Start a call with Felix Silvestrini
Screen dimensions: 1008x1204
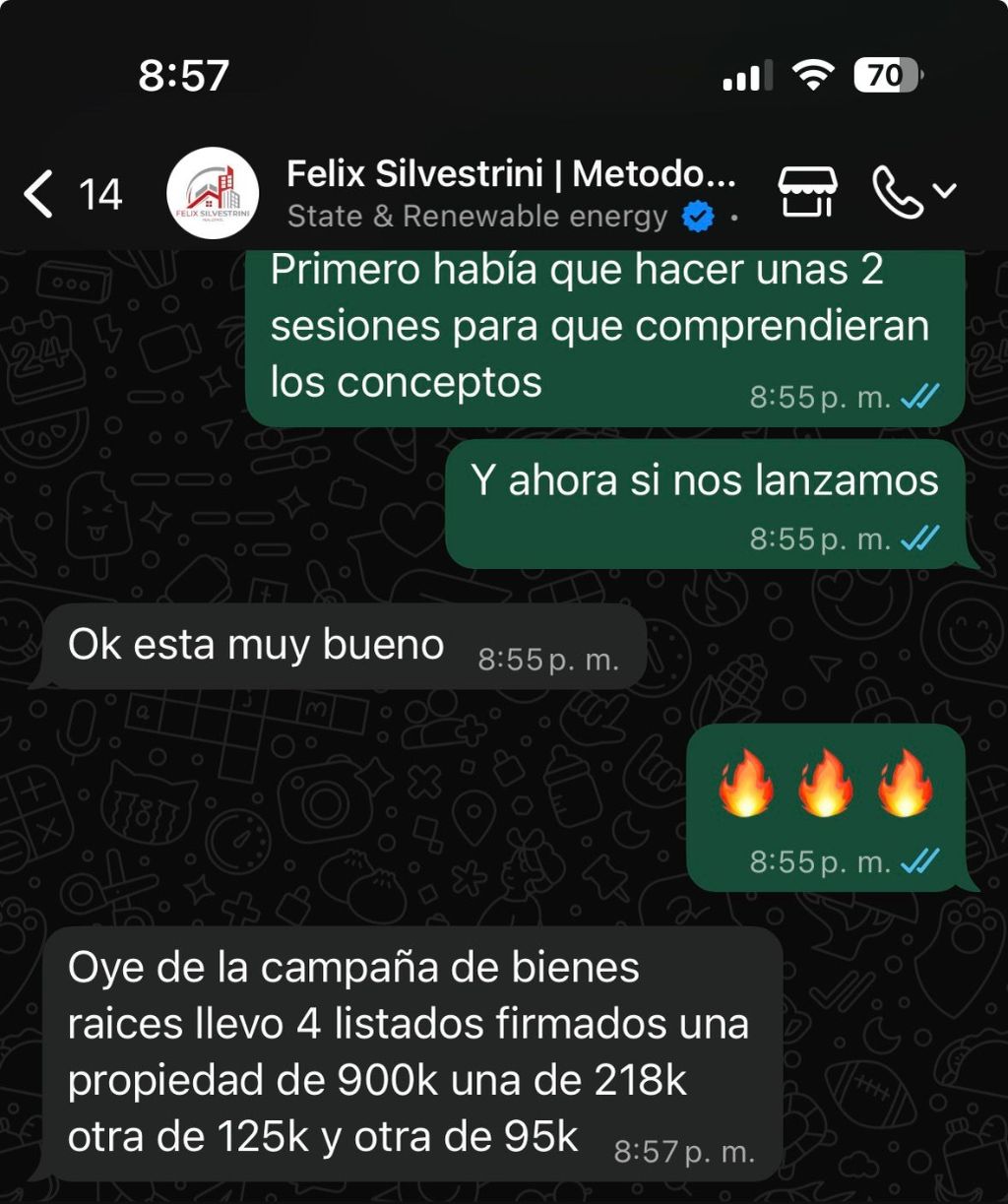(897, 191)
